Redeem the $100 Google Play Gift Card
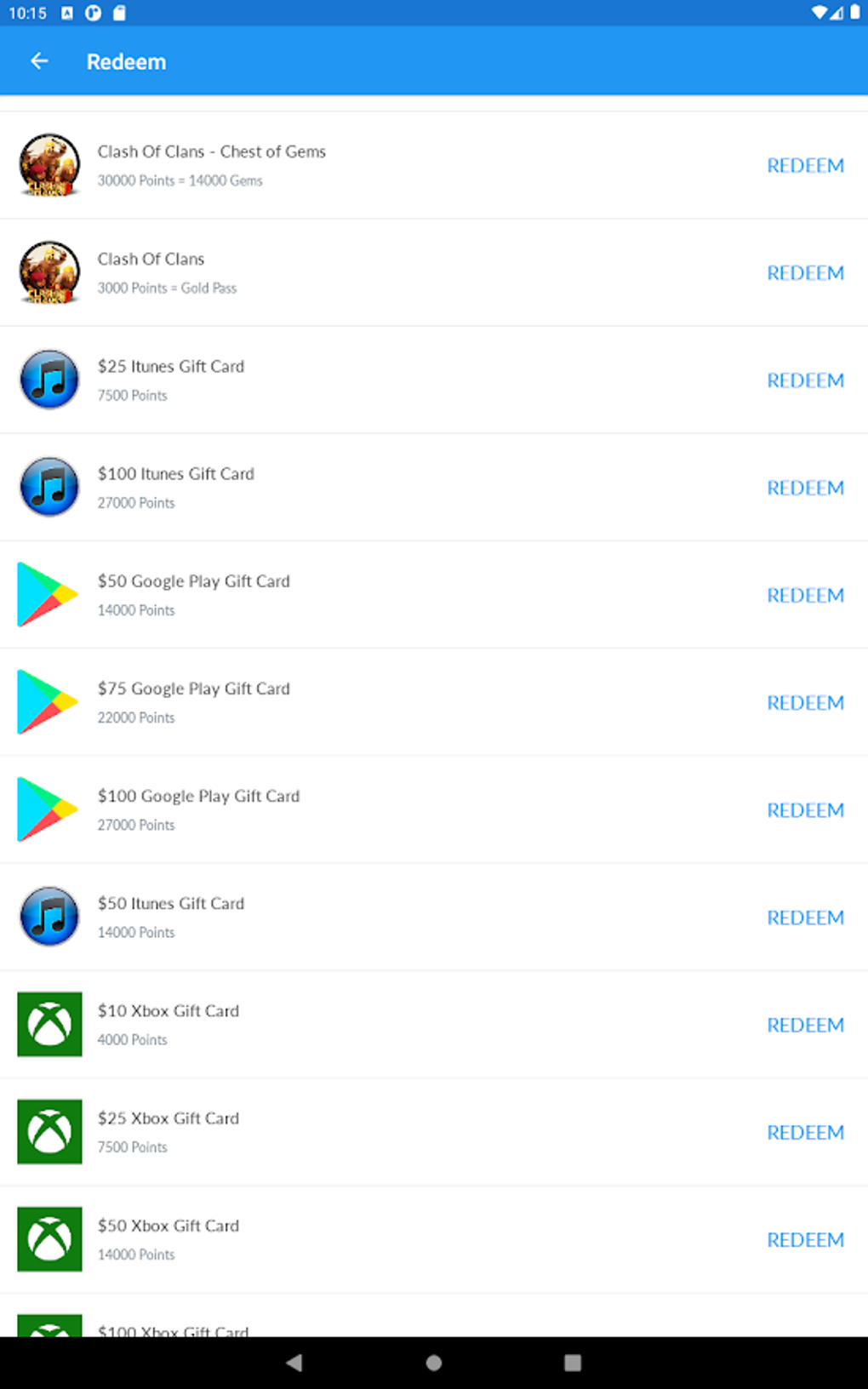 (x=805, y=810)
